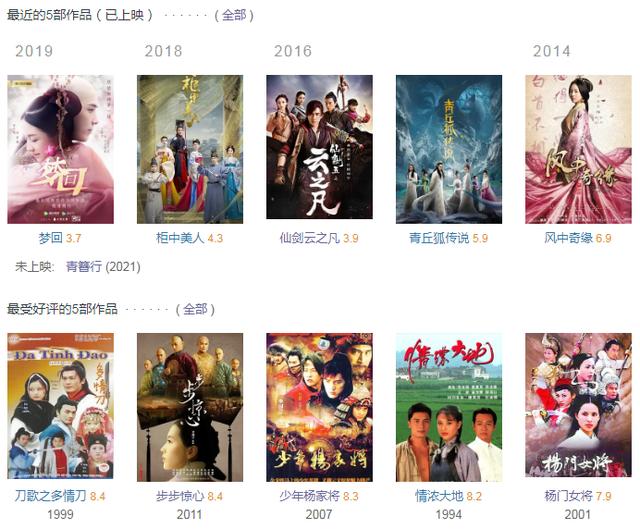Open the unreleased title 青簪行 link
Image resolution: width=640 pixels, height=529 pixels.
(84, 267)
